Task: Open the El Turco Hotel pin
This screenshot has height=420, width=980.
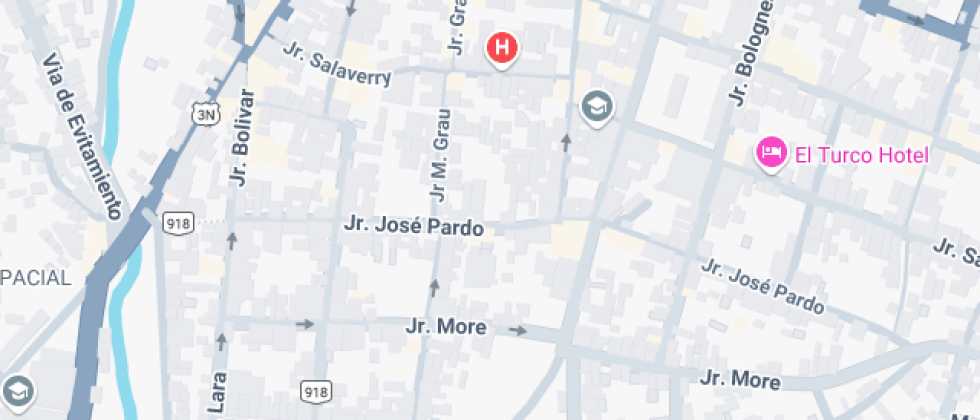Action: point(770,153)
